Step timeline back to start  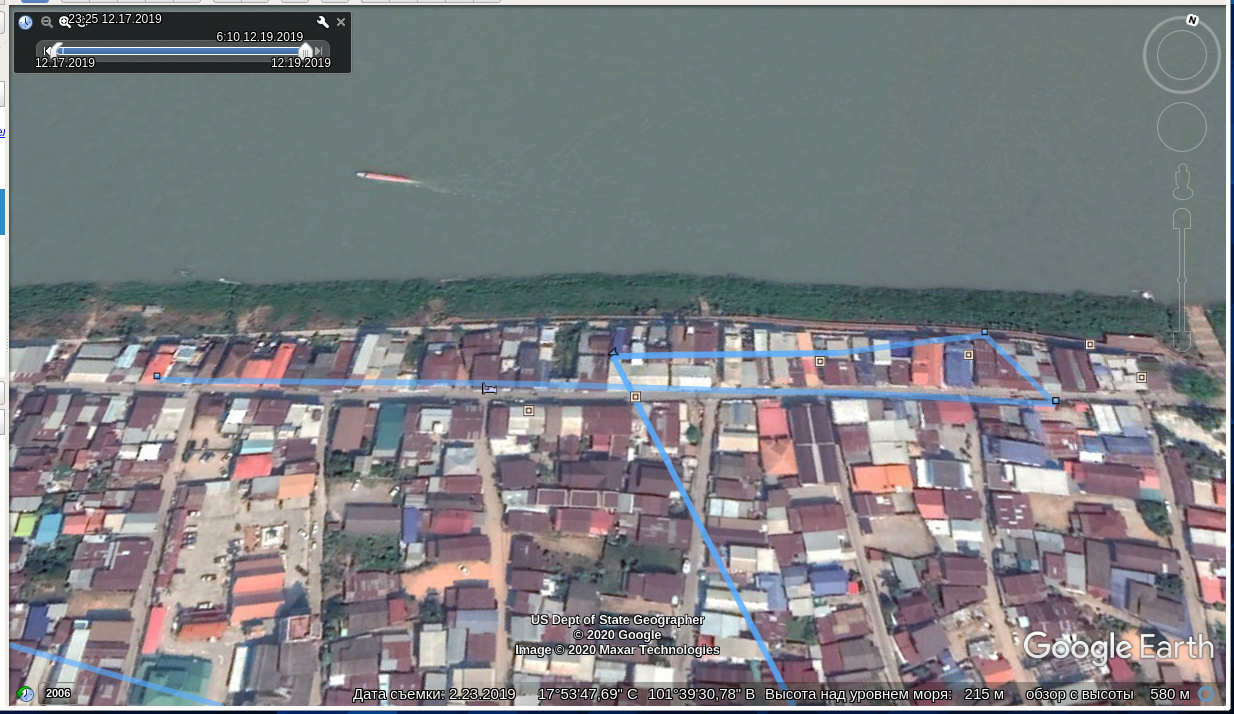[45, 51]
